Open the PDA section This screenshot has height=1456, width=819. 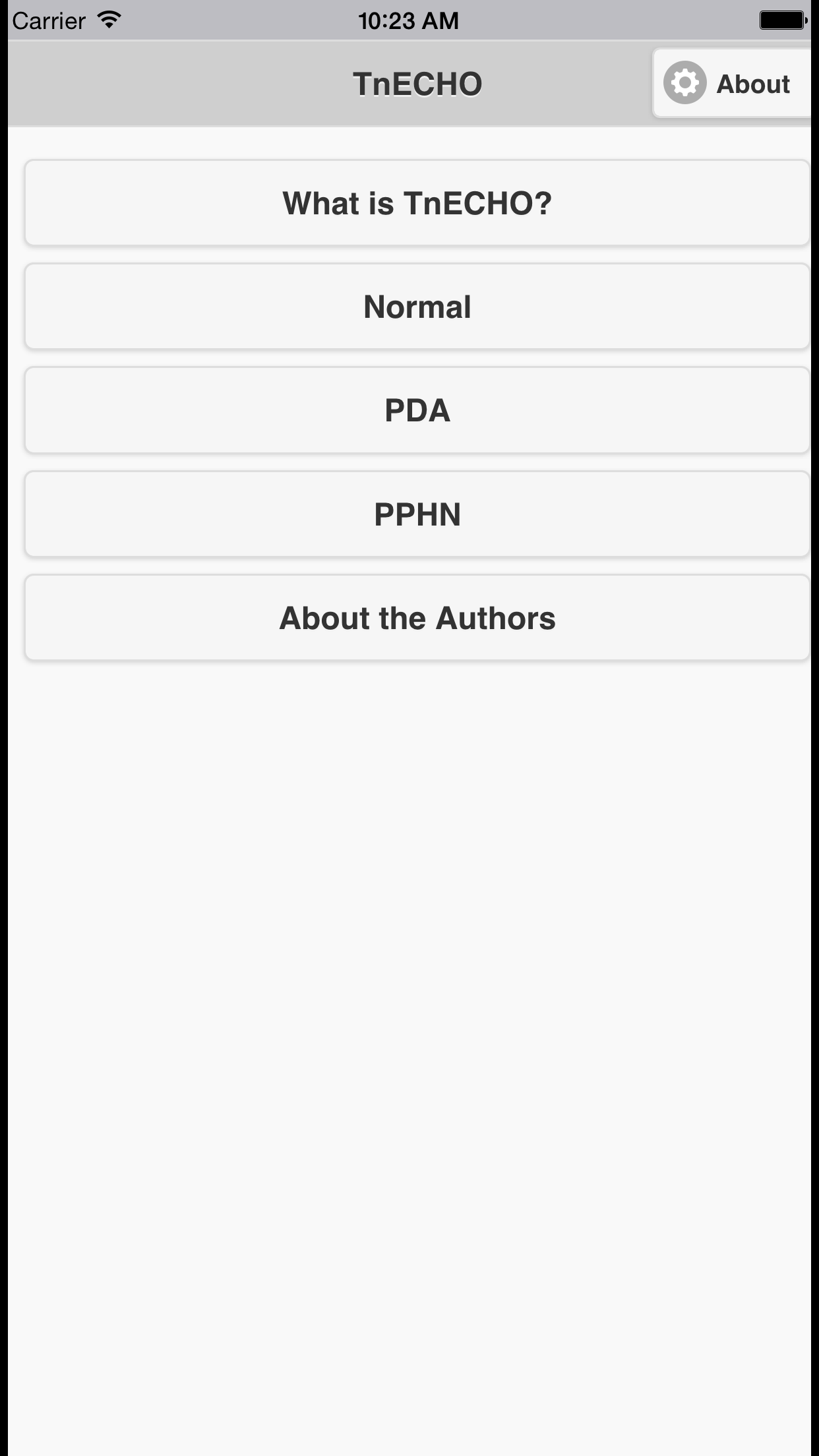(x=417, y=410)
